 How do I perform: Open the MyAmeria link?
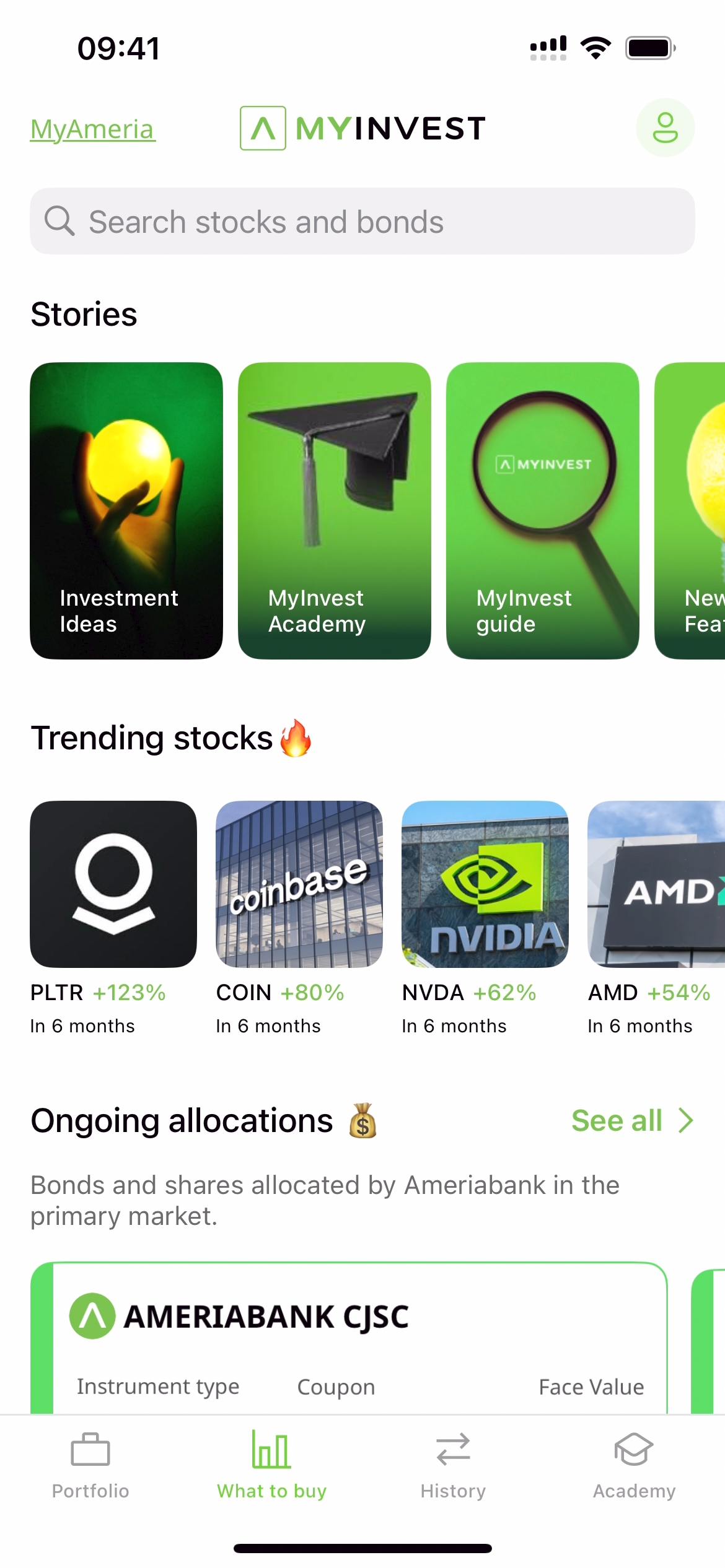(92, 129)
